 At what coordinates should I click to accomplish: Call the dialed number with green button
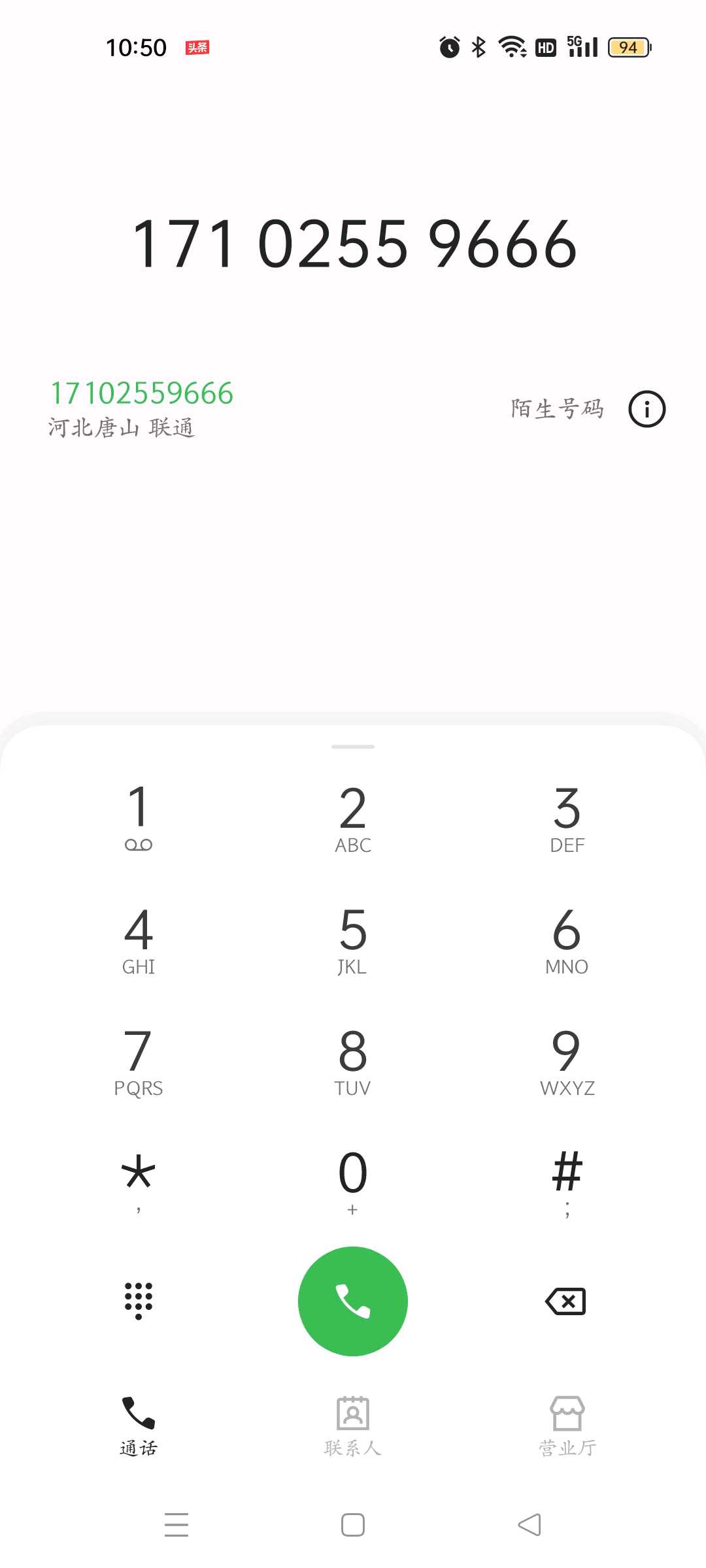(353, 1301)
